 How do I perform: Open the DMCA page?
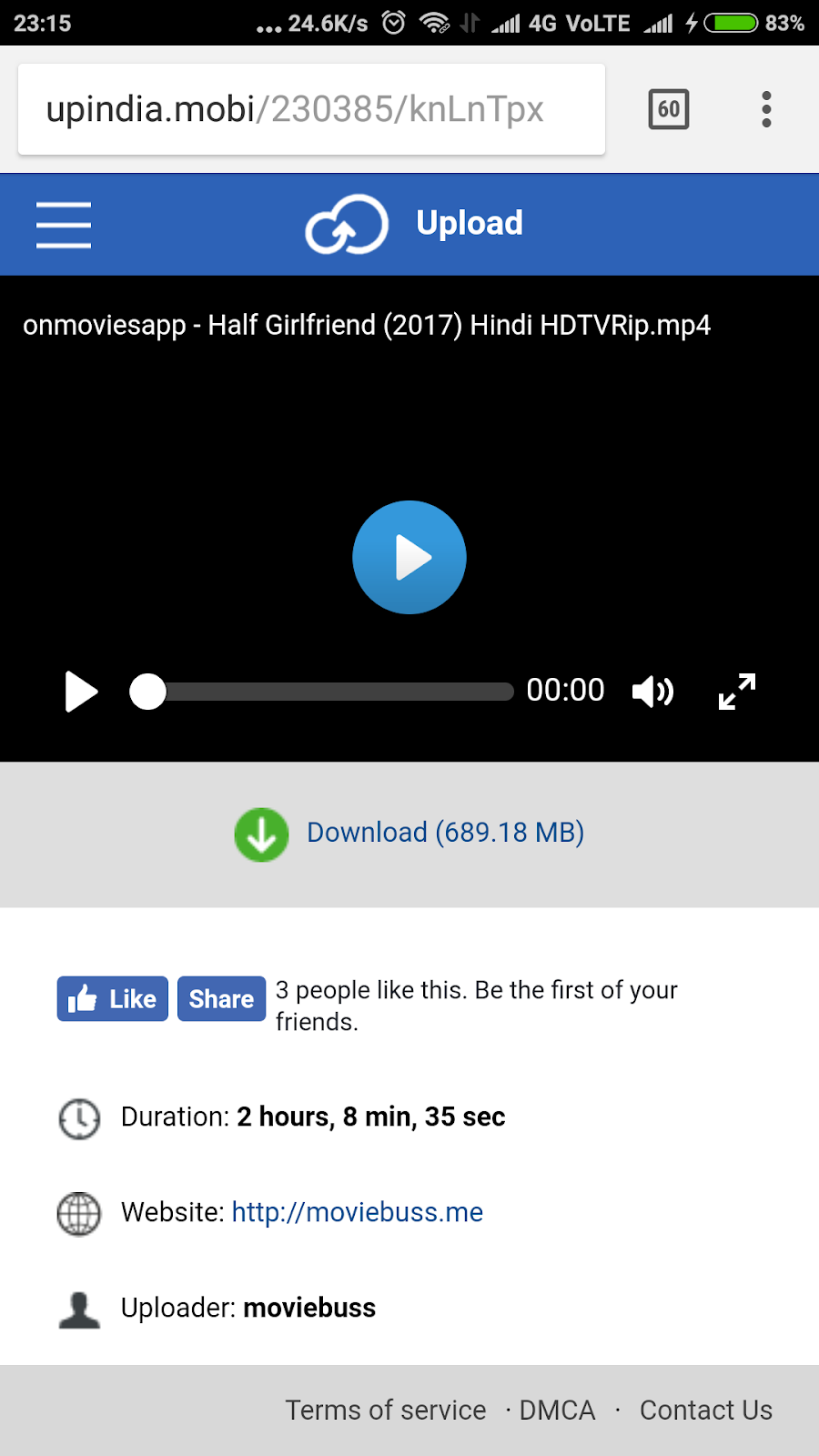point(557,1410)
